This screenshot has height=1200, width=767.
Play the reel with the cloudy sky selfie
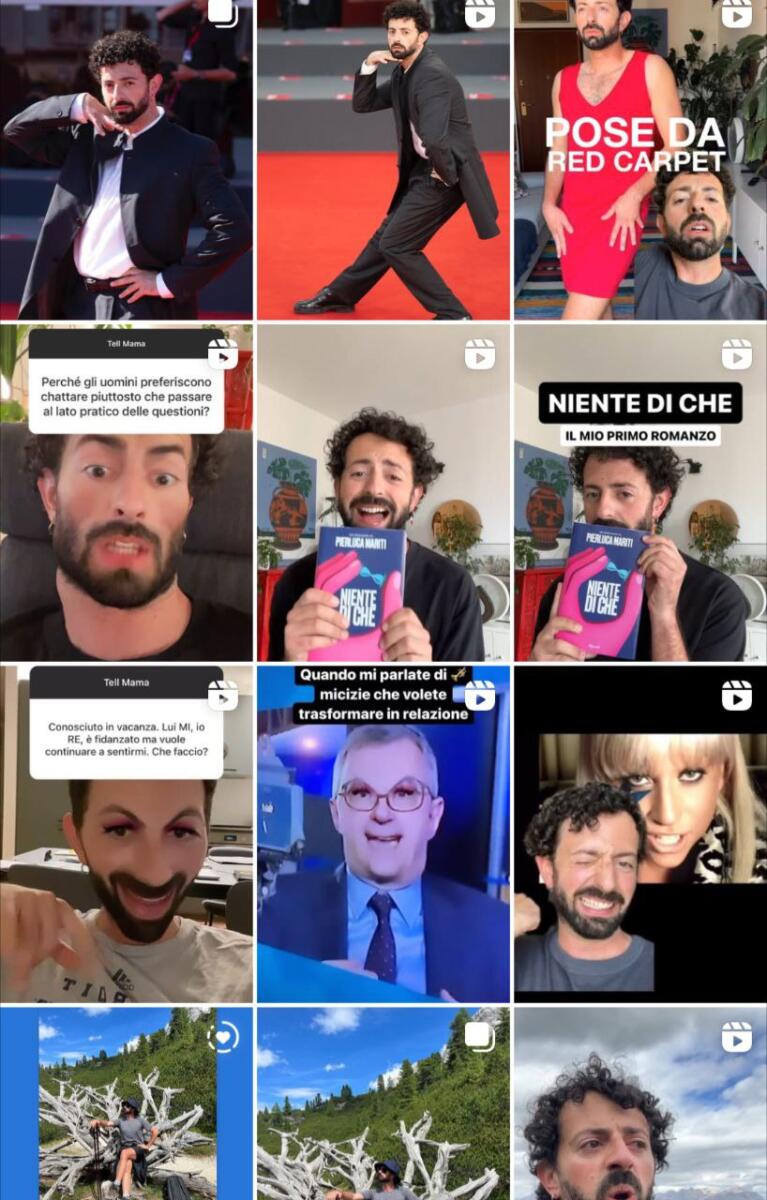coord(640,1105)
